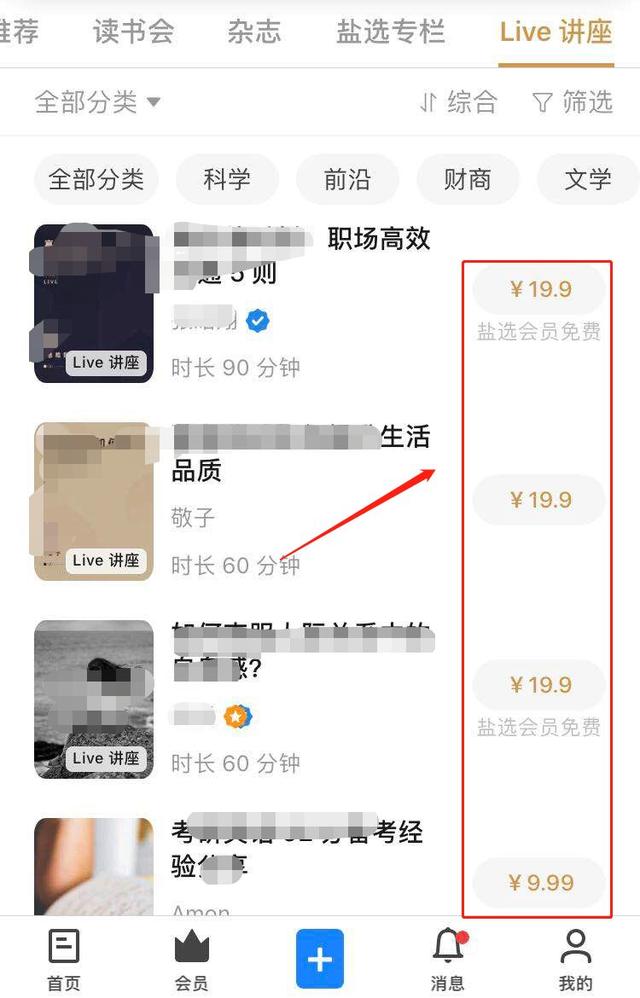Open the 消息 notifications tab
Screen dimensions: 640x998
[x=447, y=958]
